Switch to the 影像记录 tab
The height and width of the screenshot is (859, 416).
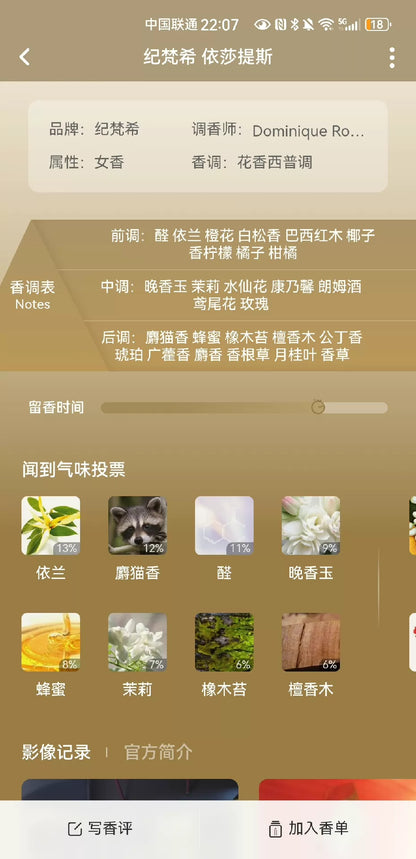click(x=56, y=752)
